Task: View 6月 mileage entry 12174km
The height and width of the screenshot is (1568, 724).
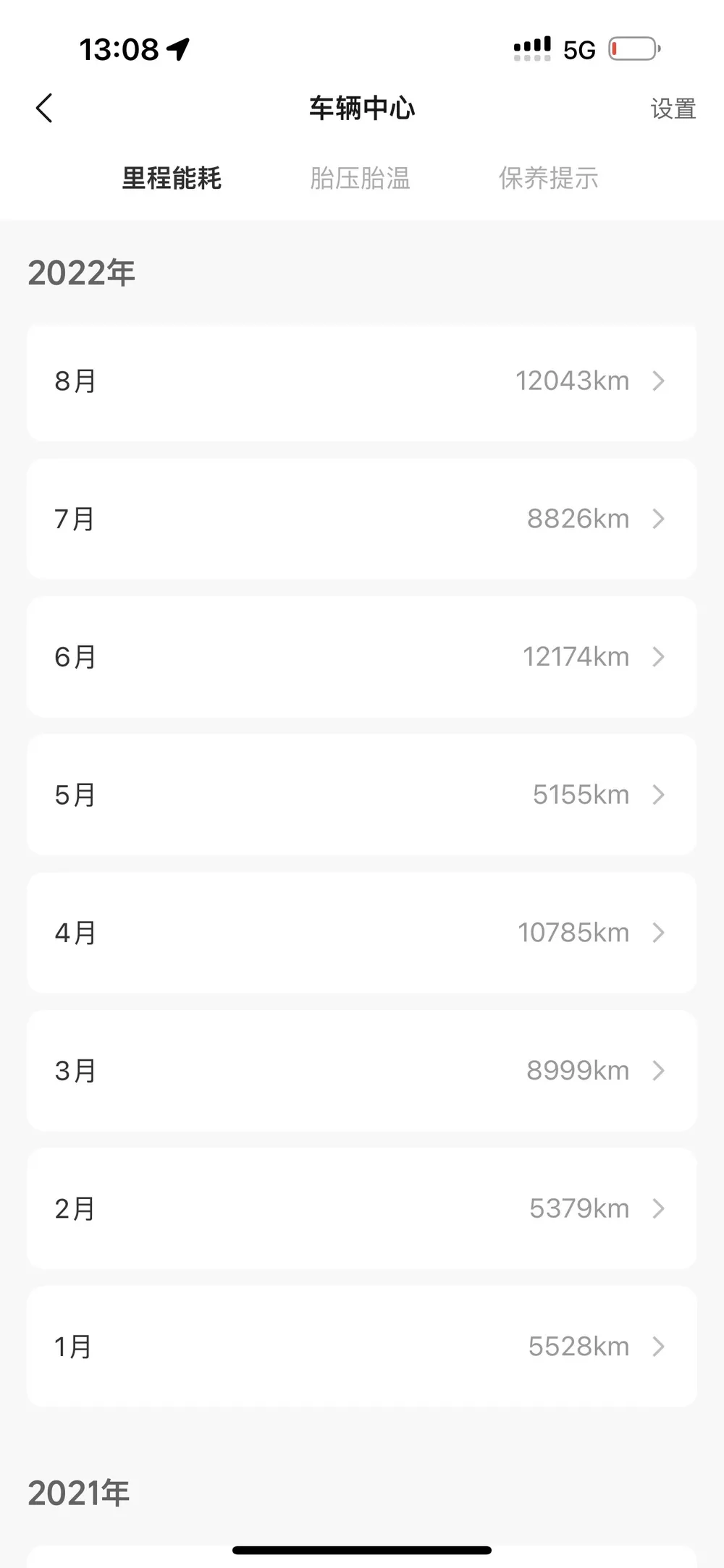Action: point(362,657)
